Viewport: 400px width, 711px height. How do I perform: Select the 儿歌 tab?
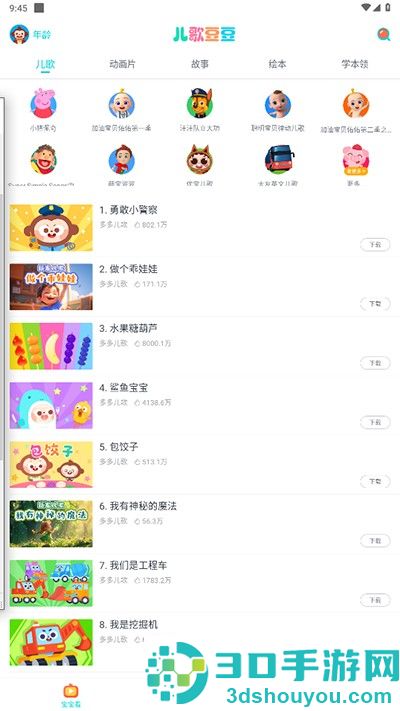pos(45,64)
